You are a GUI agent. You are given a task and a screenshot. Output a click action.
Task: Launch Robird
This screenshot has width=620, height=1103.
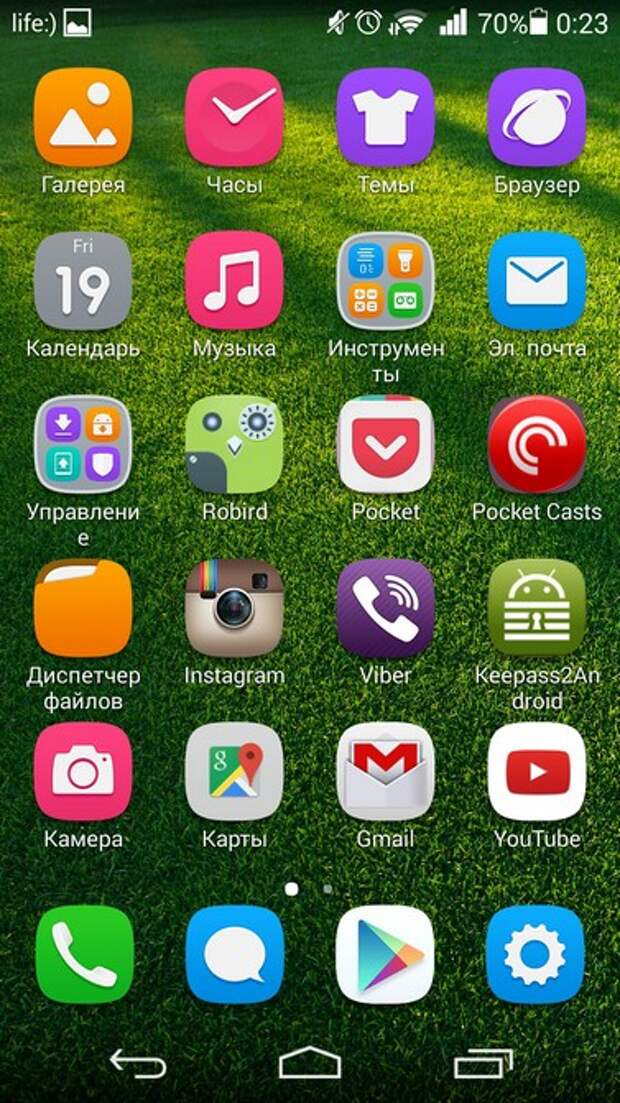234,444
